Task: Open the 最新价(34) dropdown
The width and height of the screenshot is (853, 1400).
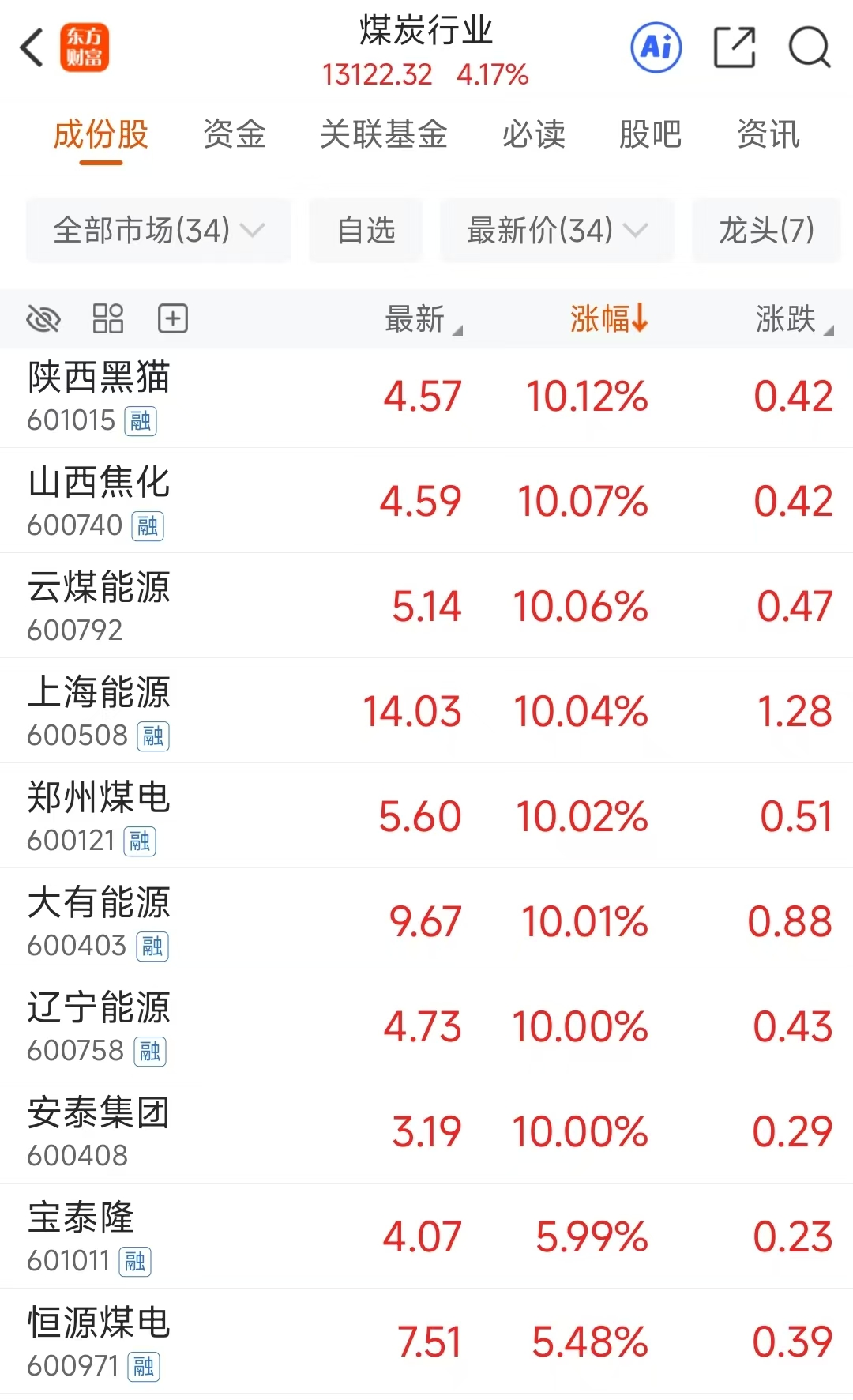Action: pyautogui.click(x=556, y=230)
